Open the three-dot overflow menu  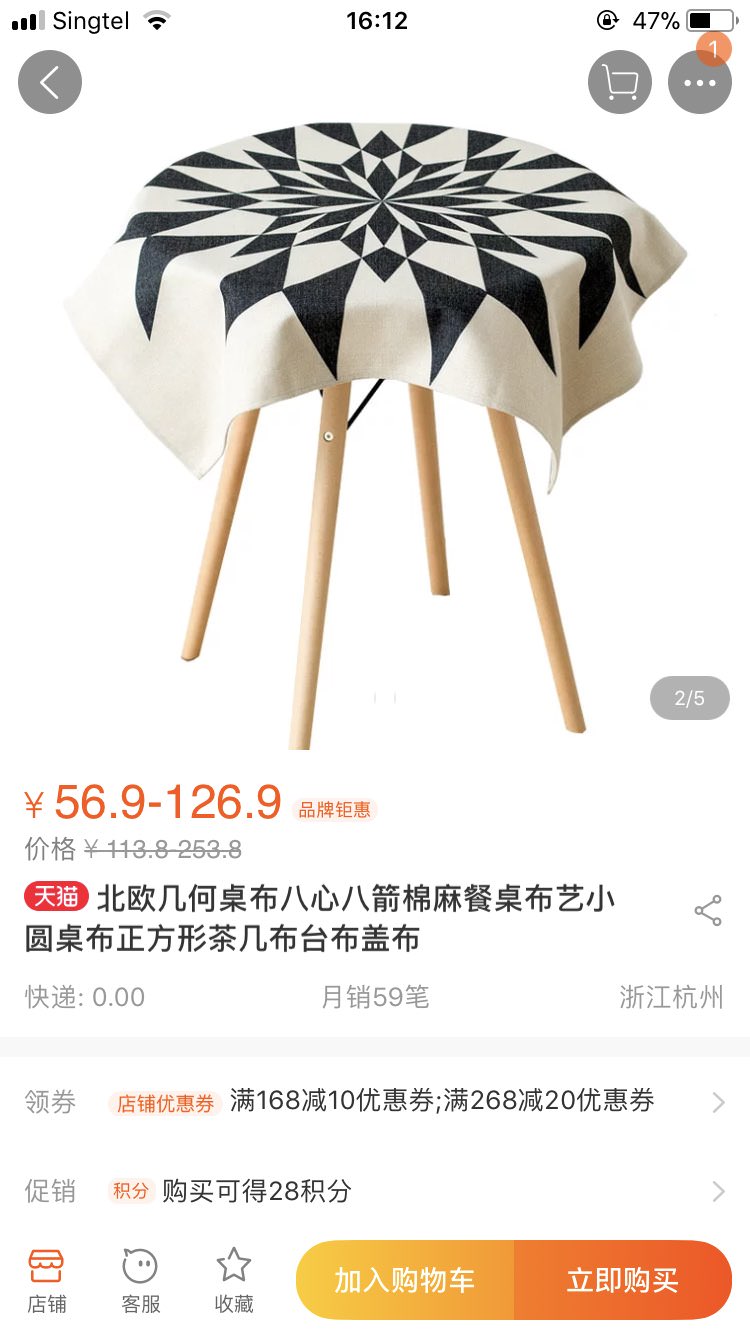pos(700,82)
